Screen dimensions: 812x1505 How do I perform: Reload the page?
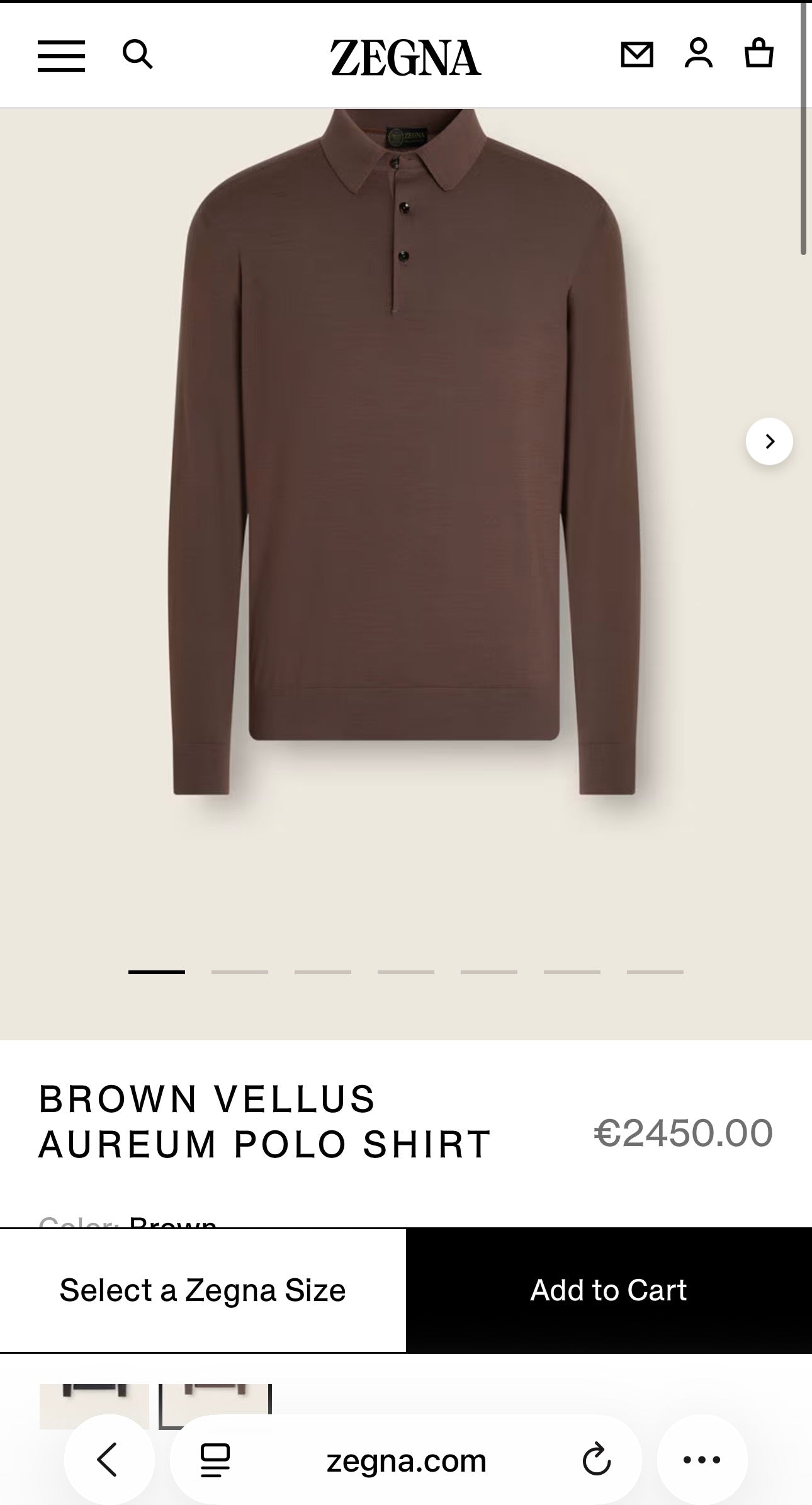click(596, 1460)
